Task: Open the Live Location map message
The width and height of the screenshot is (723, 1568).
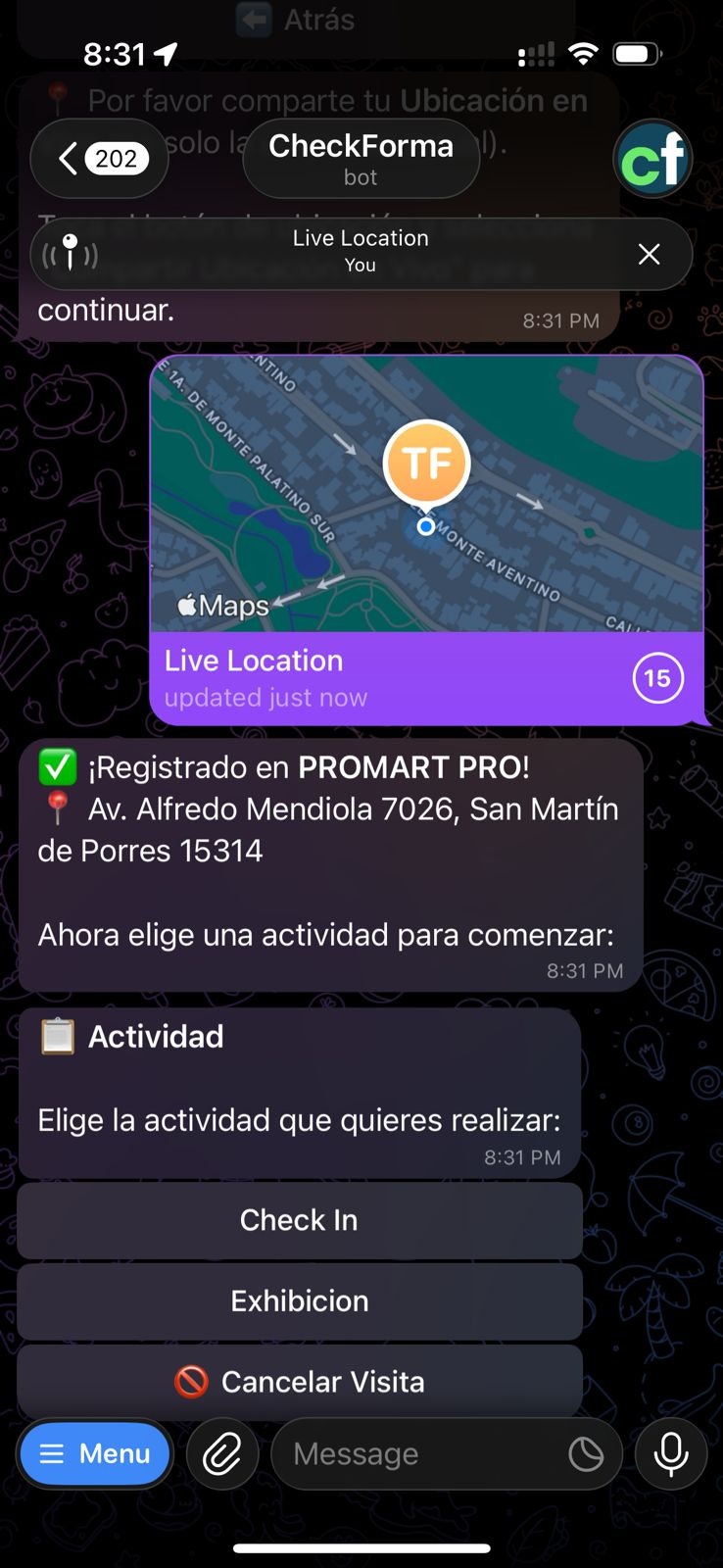Action: click(426, 495)
